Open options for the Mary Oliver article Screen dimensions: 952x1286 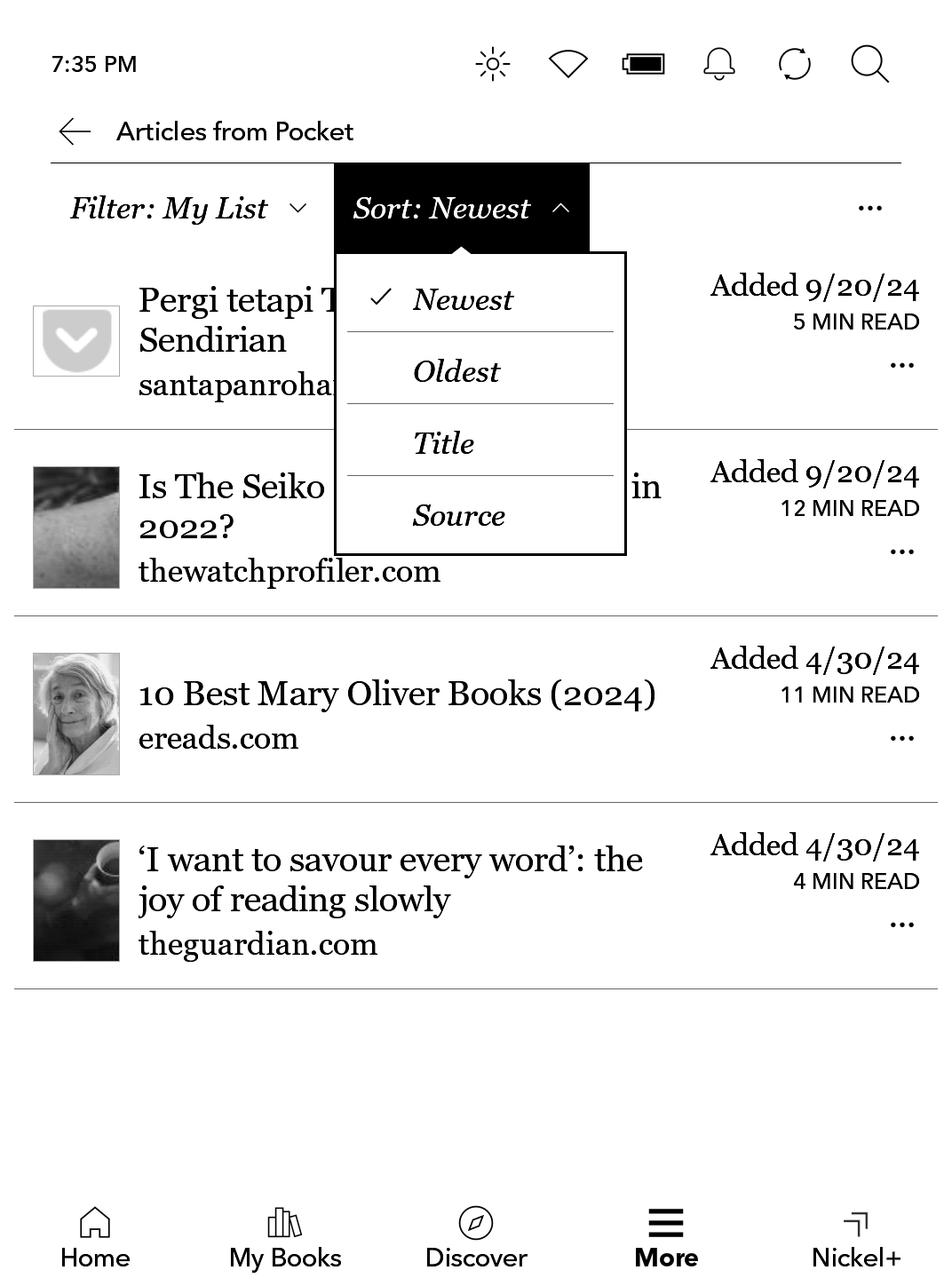tap(901, 738)
